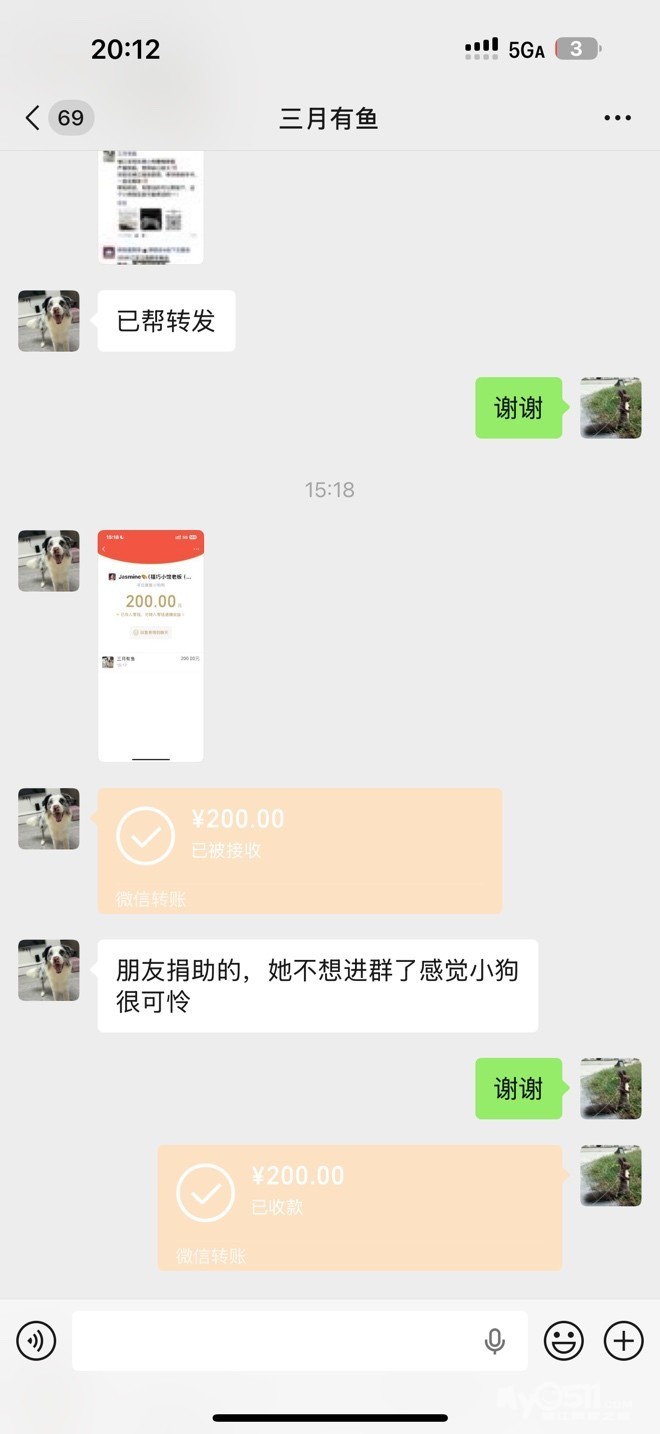
Task: Open the ¥200.00 已收款 transfer card
Action: tap(359, 1207)
